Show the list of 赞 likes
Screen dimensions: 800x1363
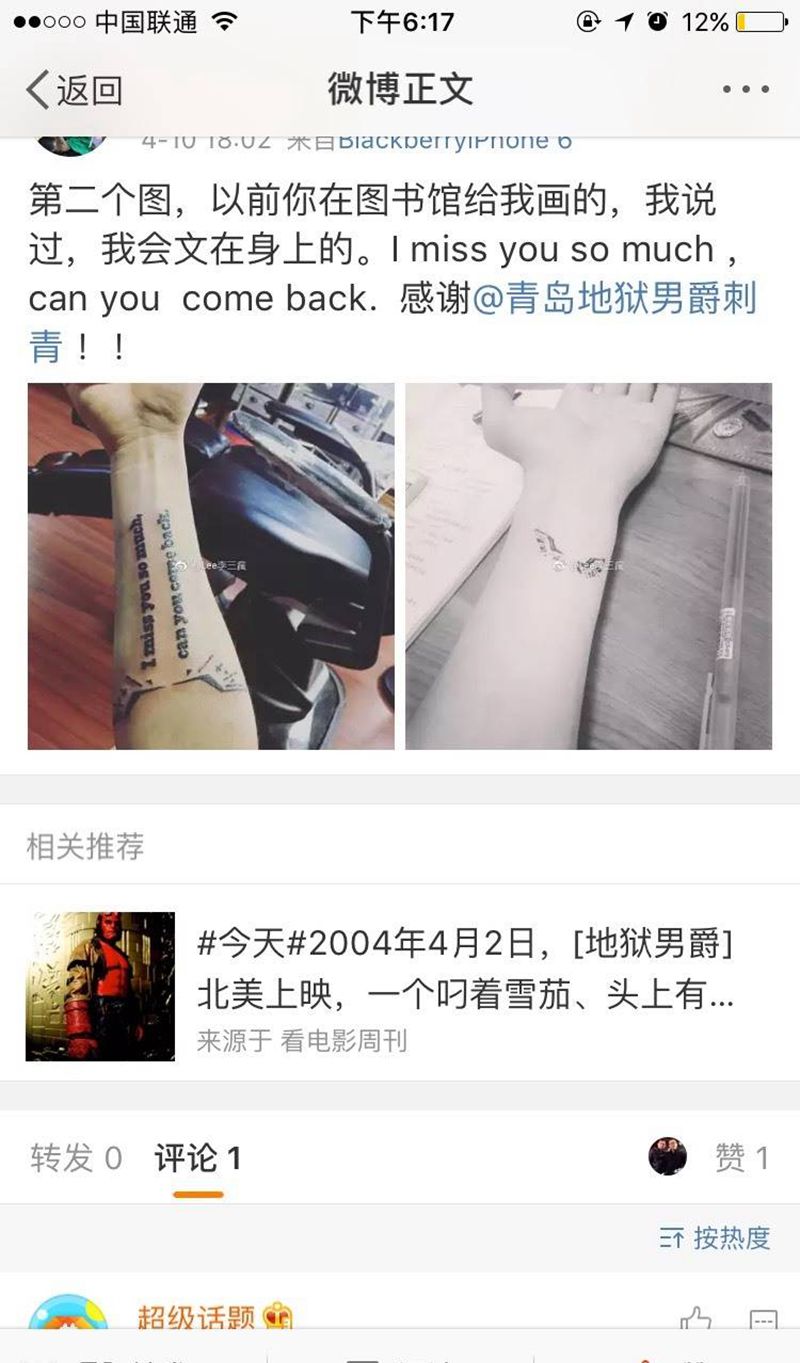(x=741, y=1158)
